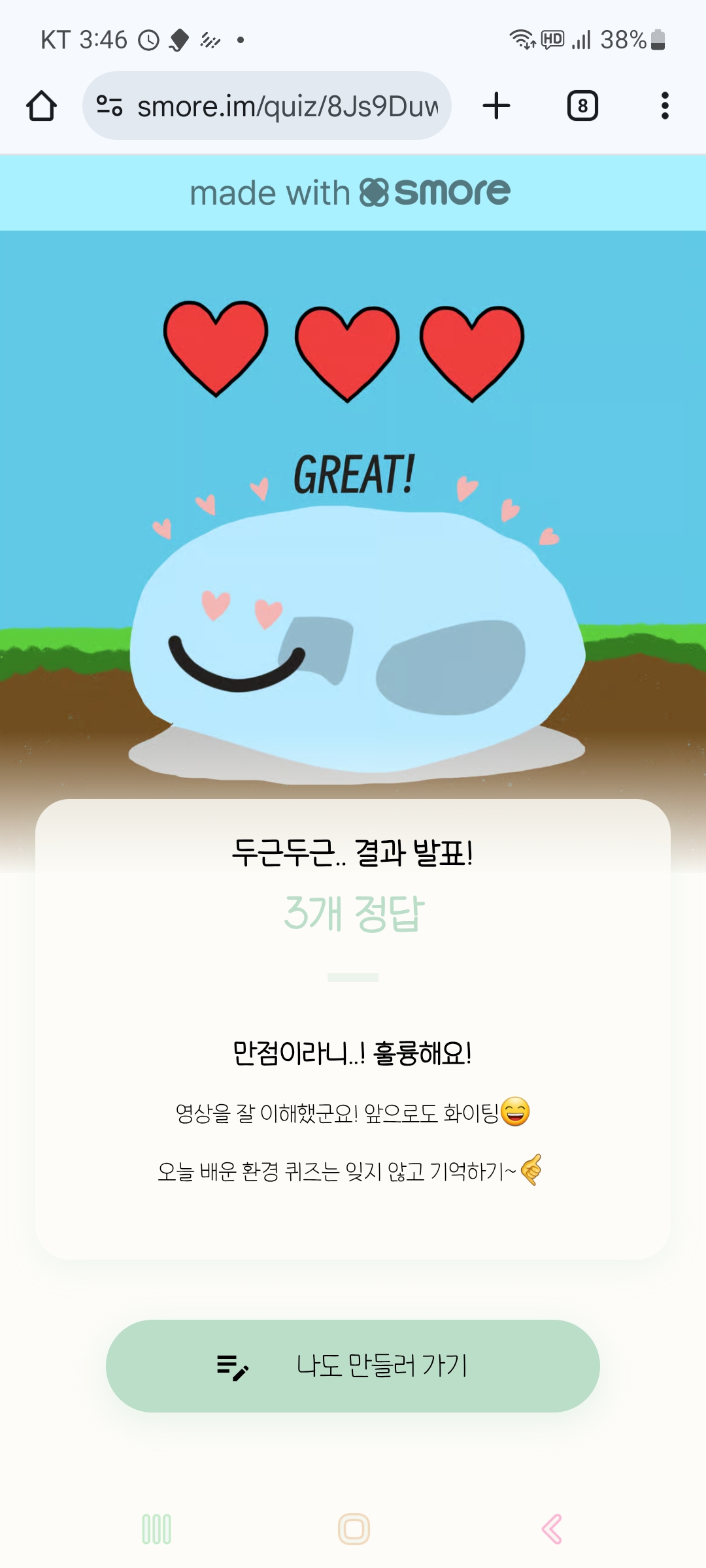Open recent apps from the navigation bar
This screenshot has height=1568, width=706.
pos(156,1529)
